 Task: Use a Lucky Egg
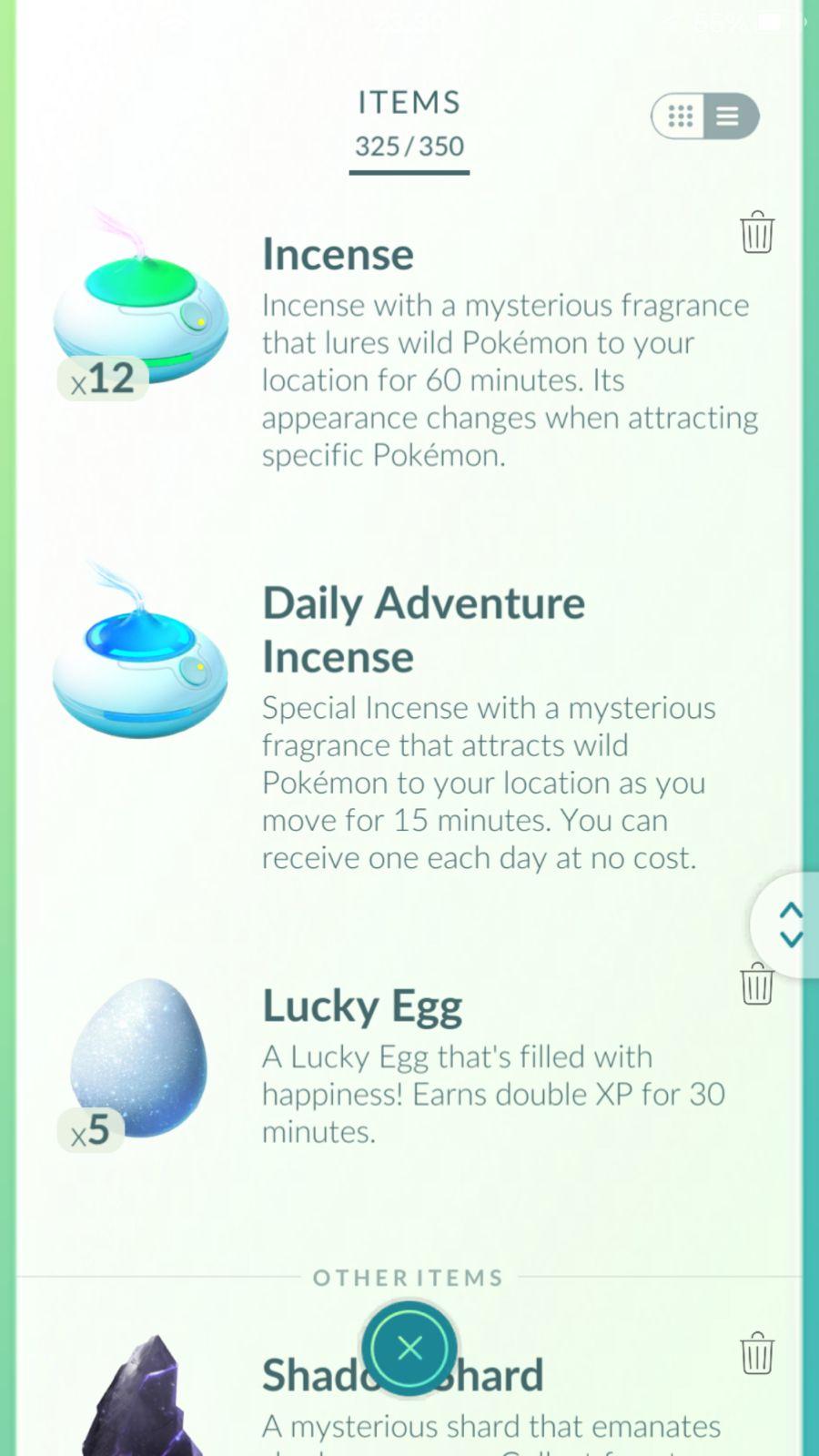point(139,1057)
